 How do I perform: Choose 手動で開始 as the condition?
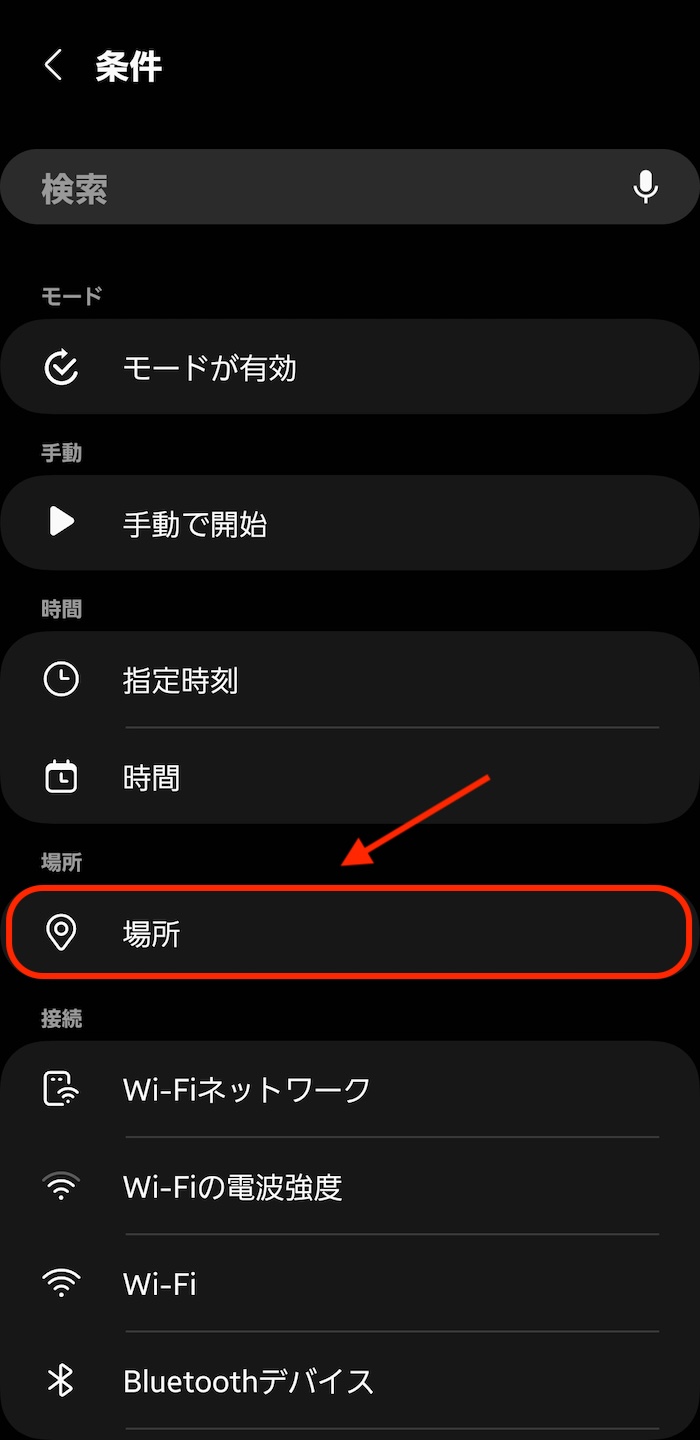[350, 523]
